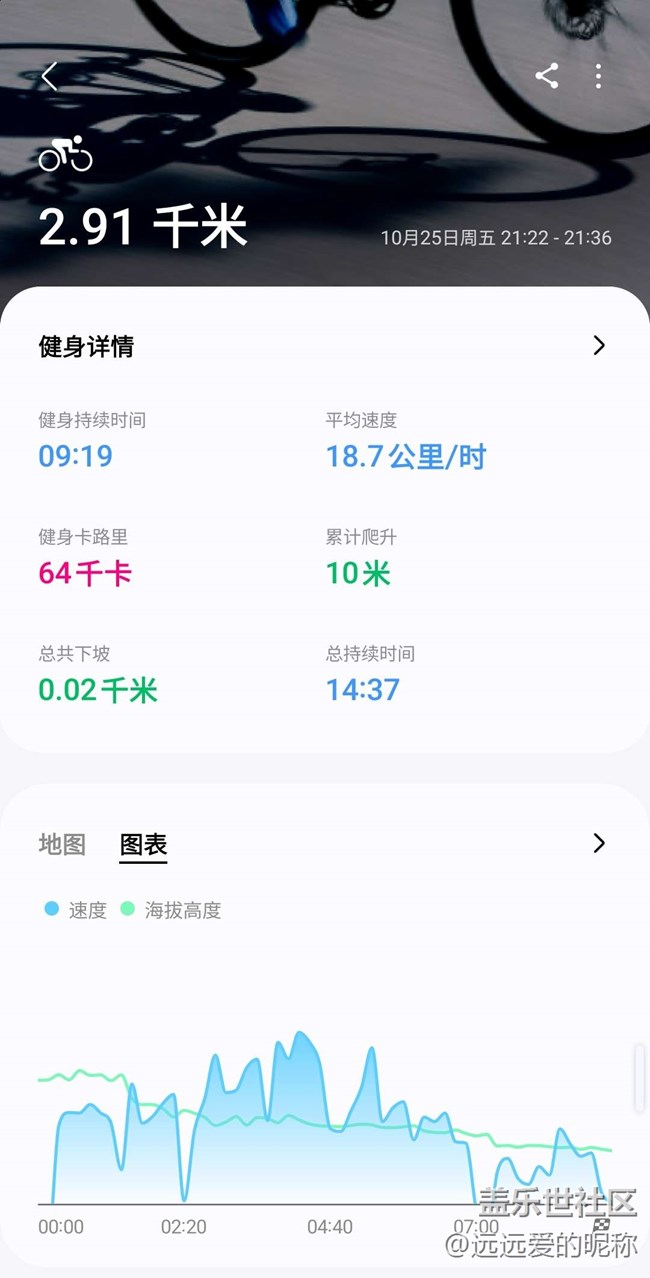Expand the chart with its arrow
The image size is (650, 1278).
tap(599, 843)
